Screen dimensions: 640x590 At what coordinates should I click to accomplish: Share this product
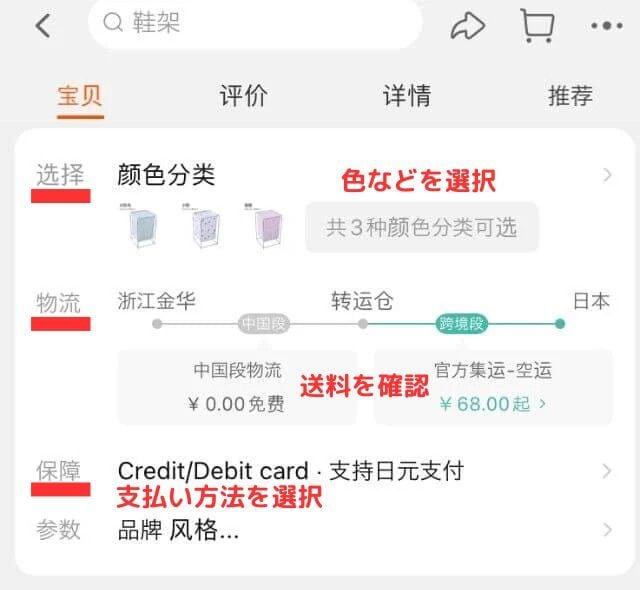point(467,25)
